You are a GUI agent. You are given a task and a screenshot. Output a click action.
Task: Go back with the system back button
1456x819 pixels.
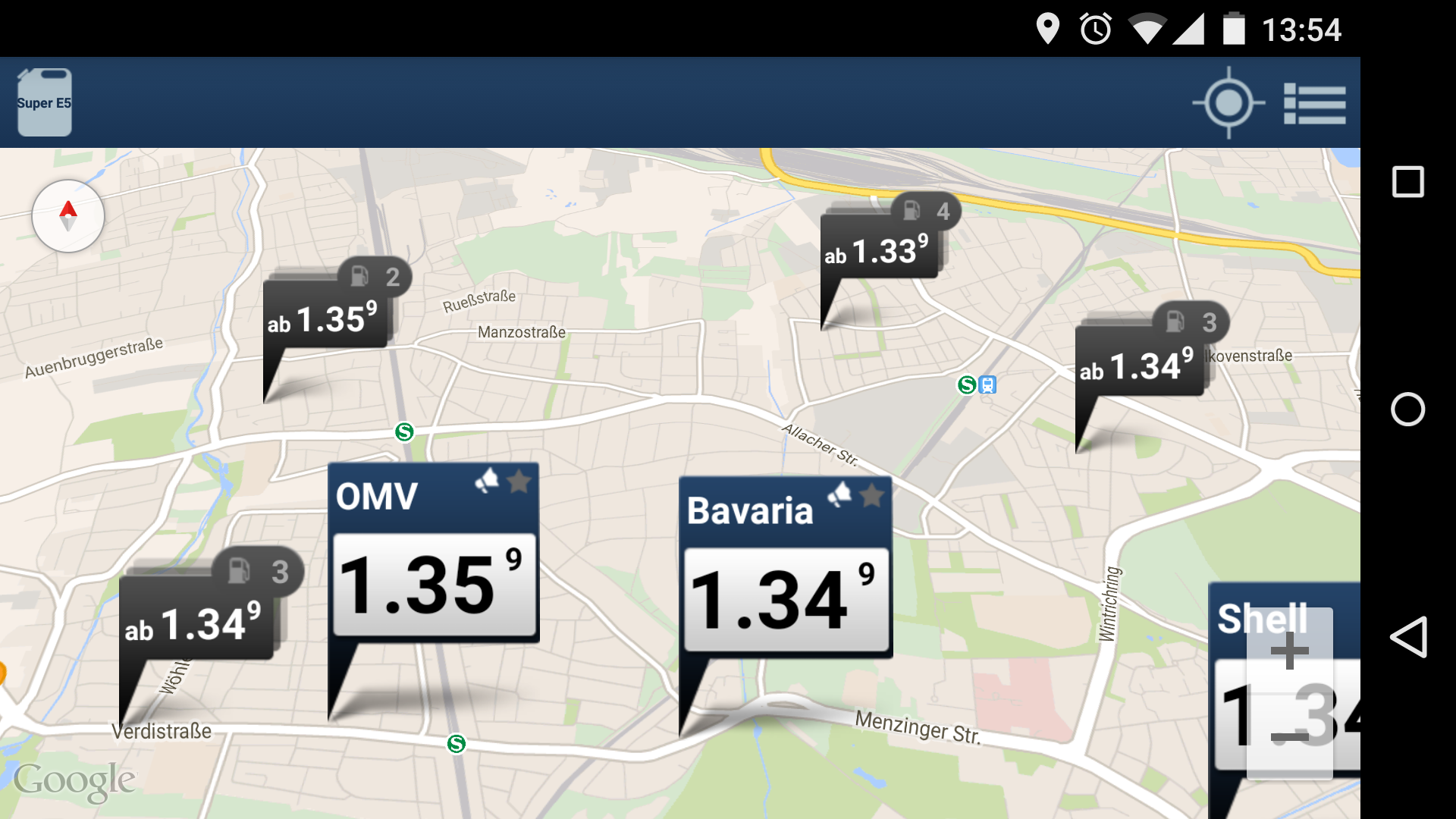[x=1408, y=637]
